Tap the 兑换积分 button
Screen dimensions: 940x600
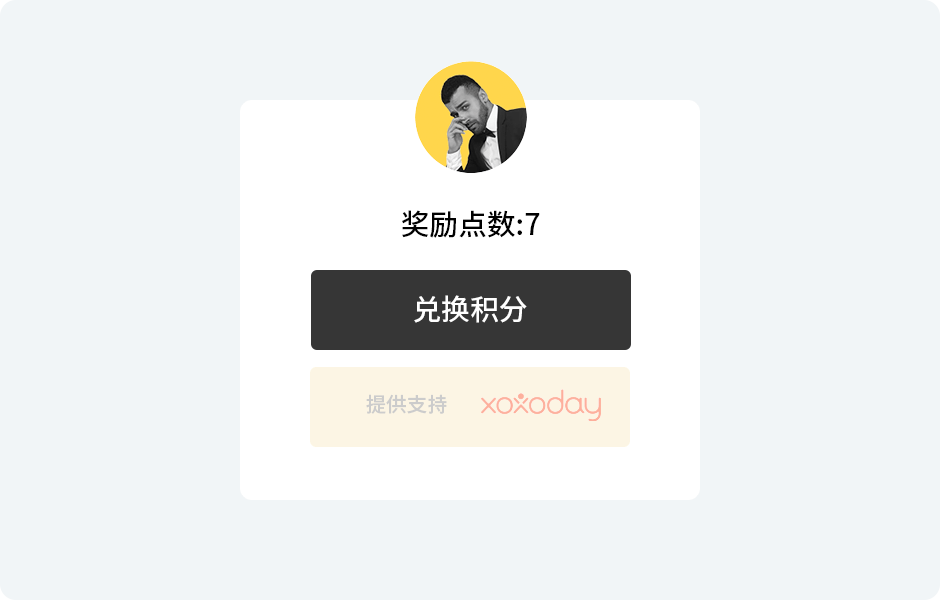coord(470,310)
